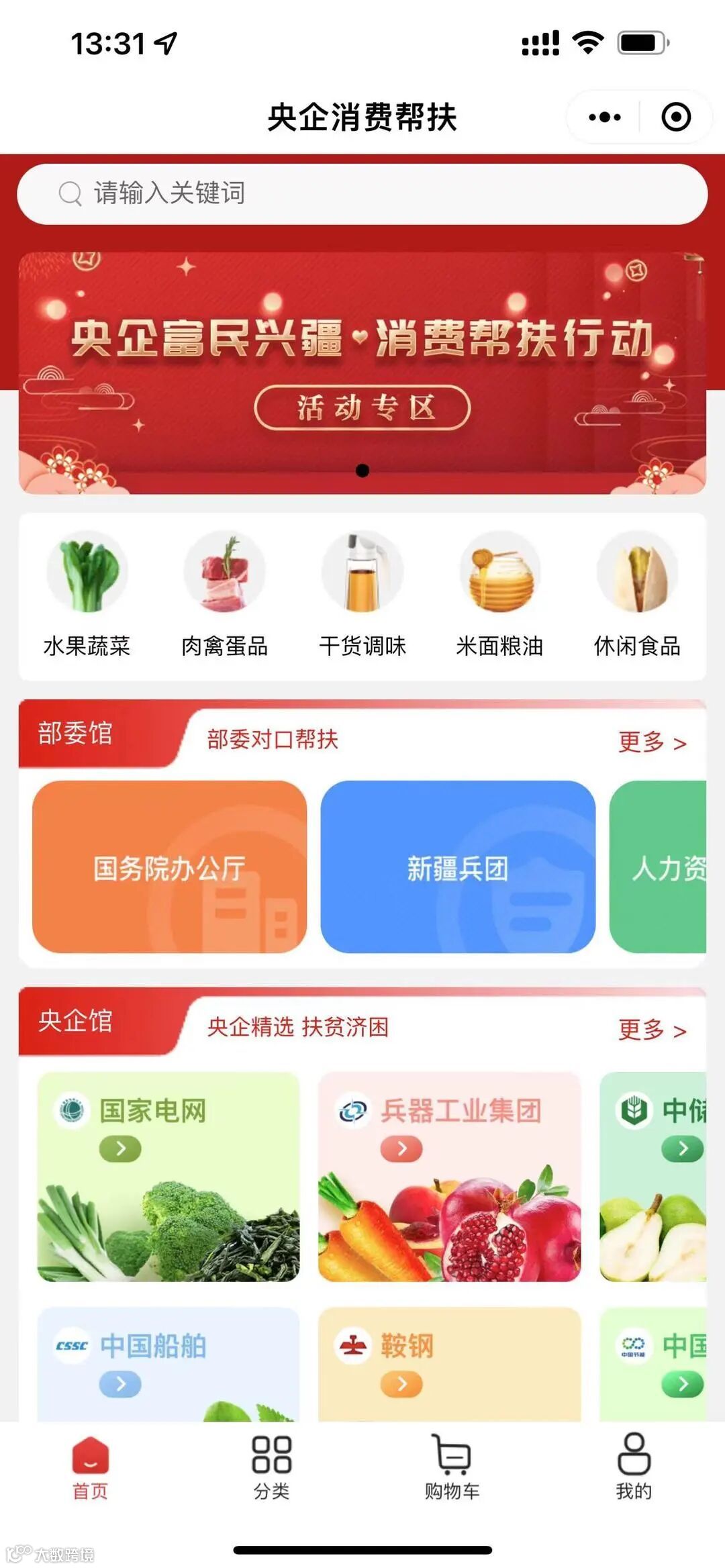Viewport: 725px width, 1568px height.
Task: Open the 国务院办公厅 card
Action: click(169, 867)
